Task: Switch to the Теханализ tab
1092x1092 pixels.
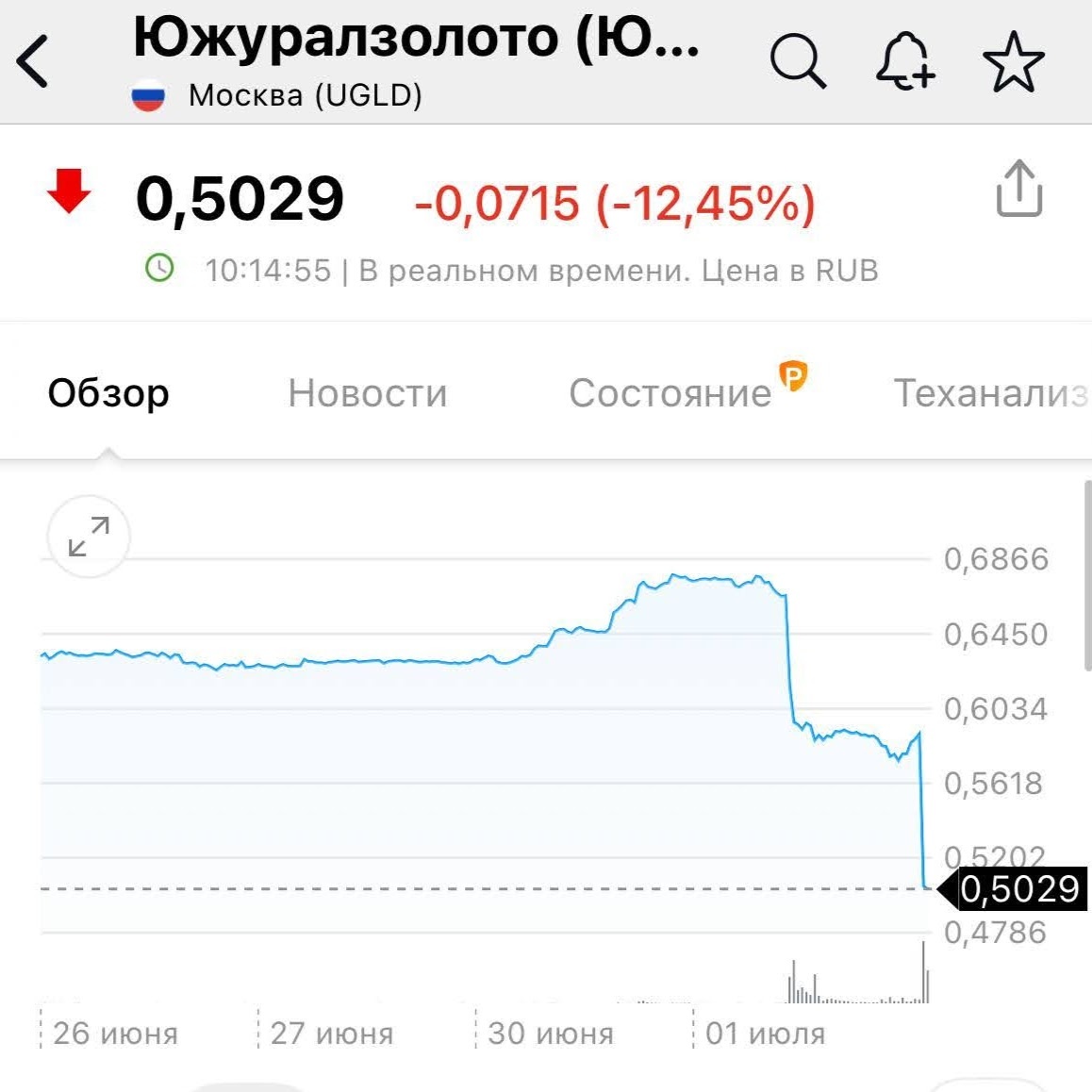Action: pos(988,392)
